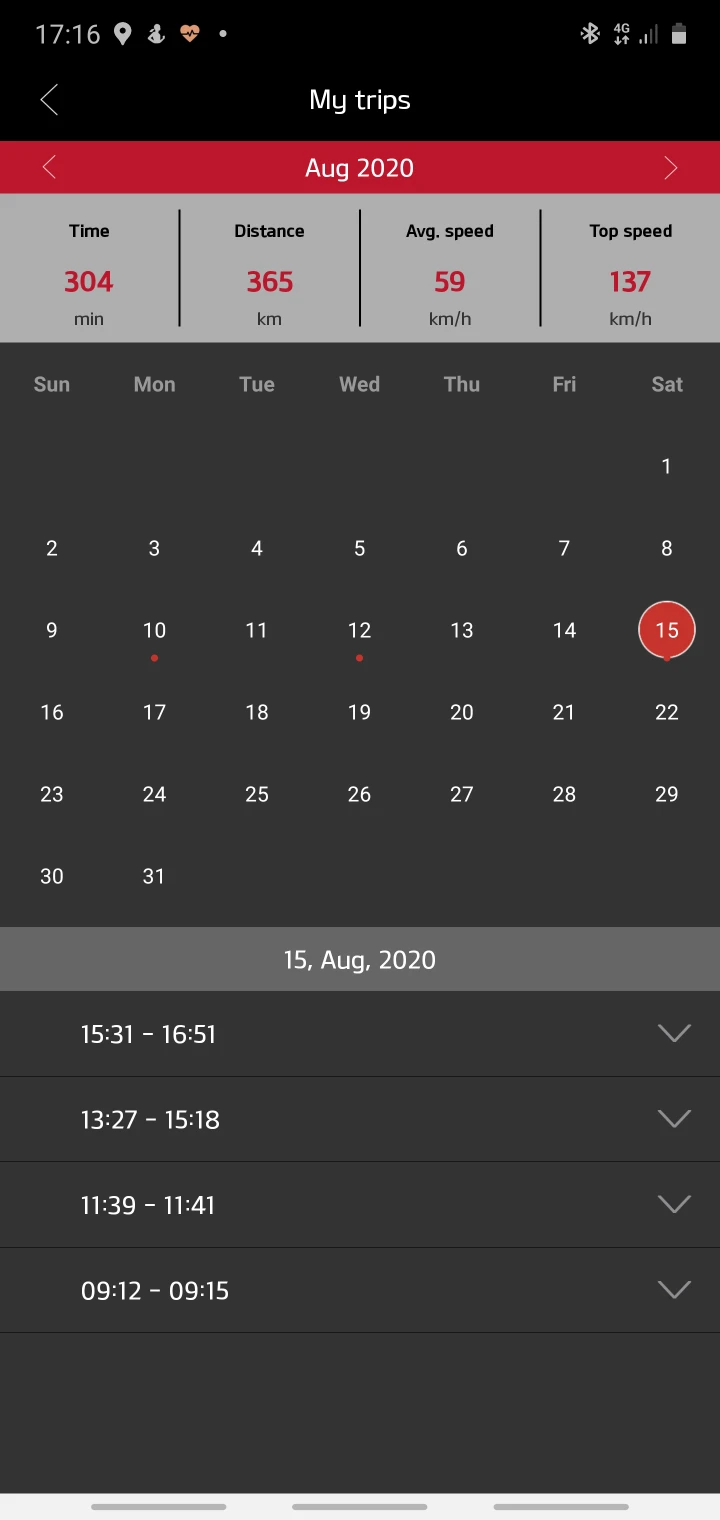This screenshot has width=720, height=1520.
Task: Select August 31 in the calendar
Action: tap(154, 877)
